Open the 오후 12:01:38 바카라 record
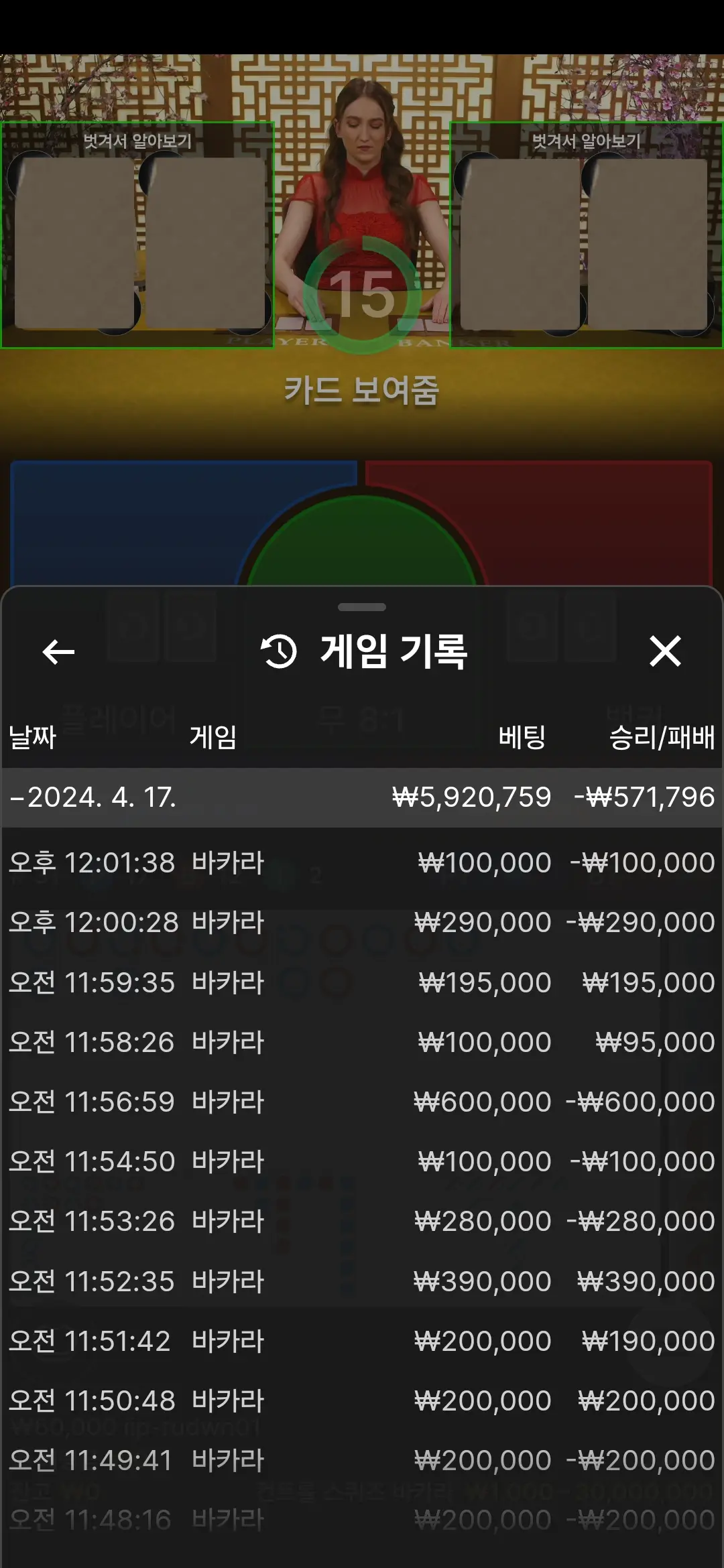Screen dimensions: 724x1568 [x=362, y=862]
